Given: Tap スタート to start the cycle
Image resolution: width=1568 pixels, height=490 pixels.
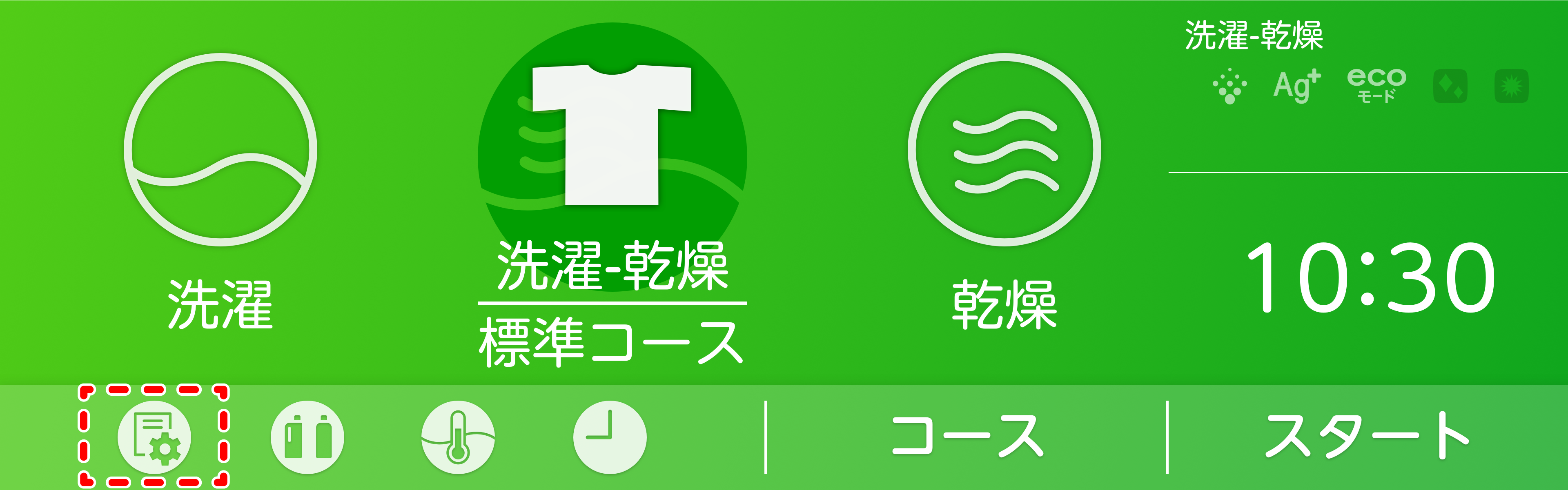Looking at the screenshot, I should pos(1367,437).
